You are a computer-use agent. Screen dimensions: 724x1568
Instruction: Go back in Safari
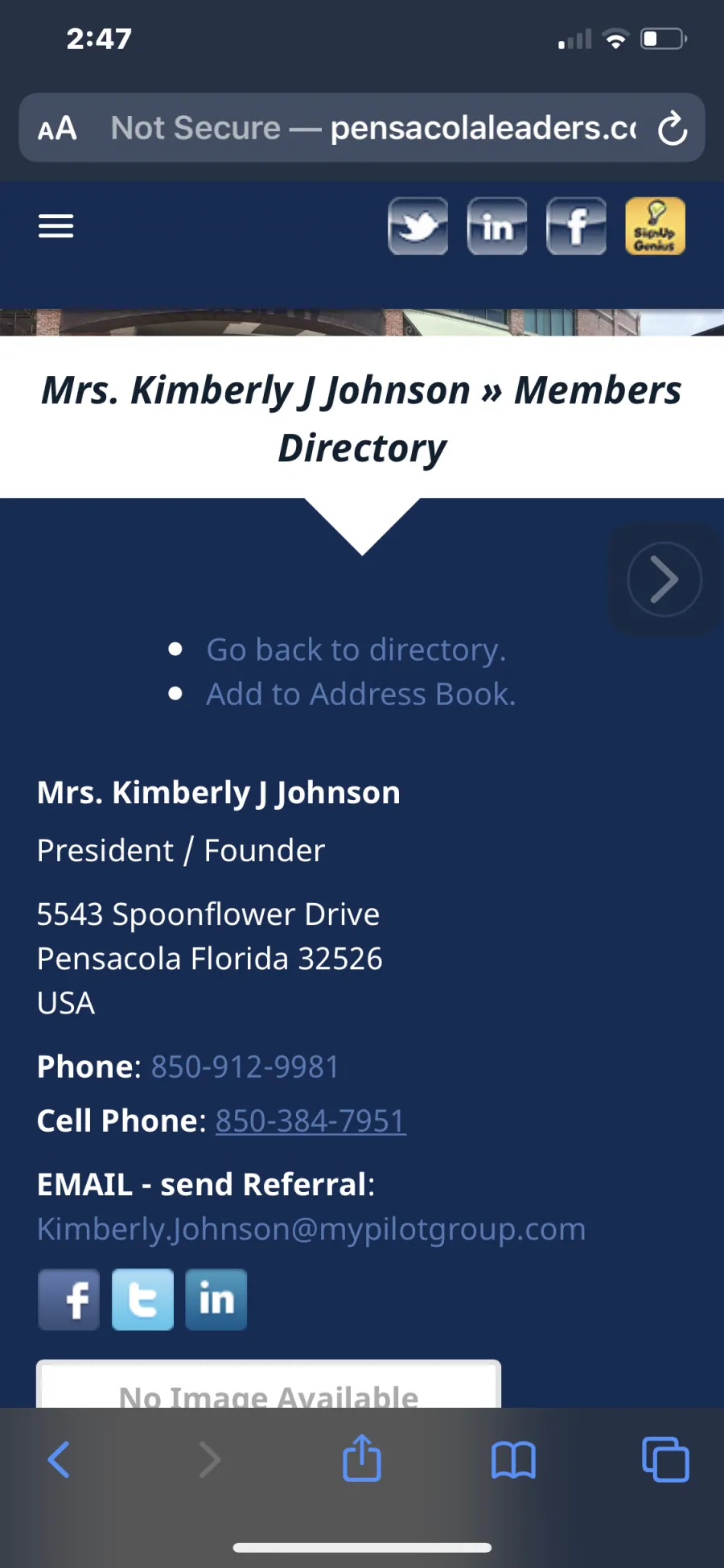[x=59, y=1459]
